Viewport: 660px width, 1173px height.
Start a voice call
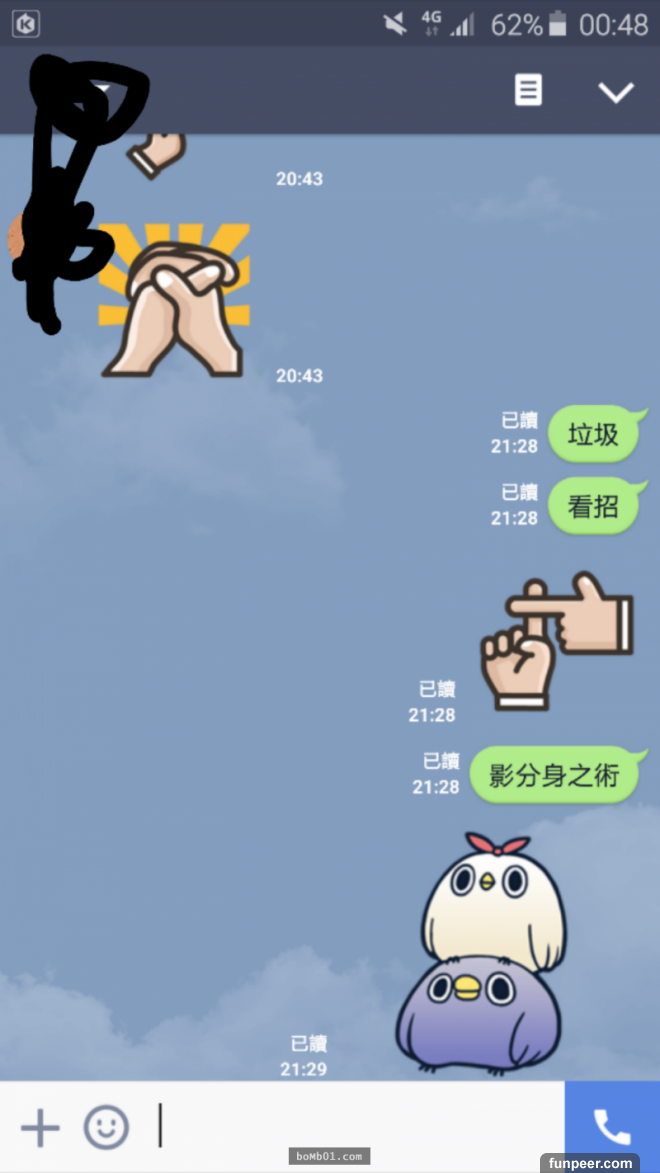click(612, 1127)
